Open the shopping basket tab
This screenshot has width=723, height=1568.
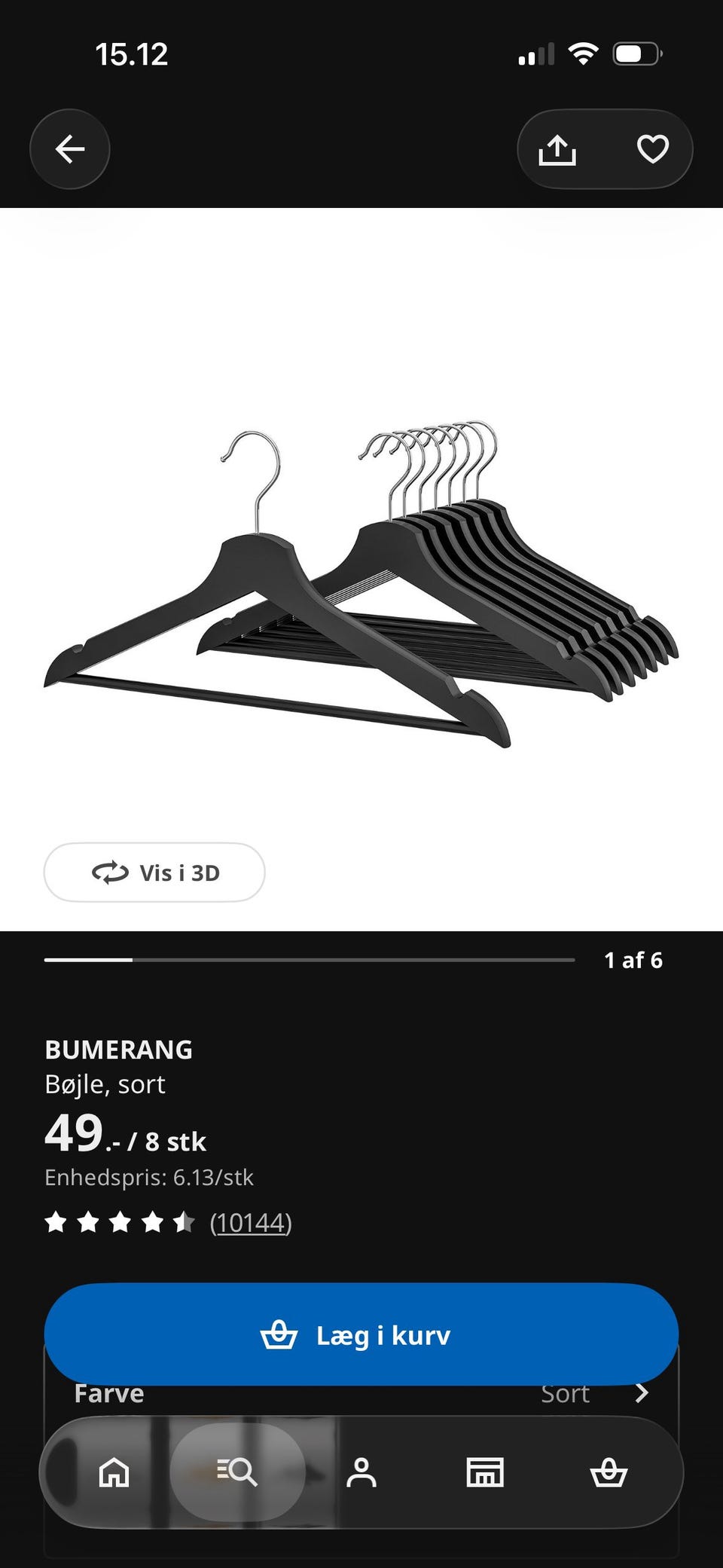[x=609, y=1472]
